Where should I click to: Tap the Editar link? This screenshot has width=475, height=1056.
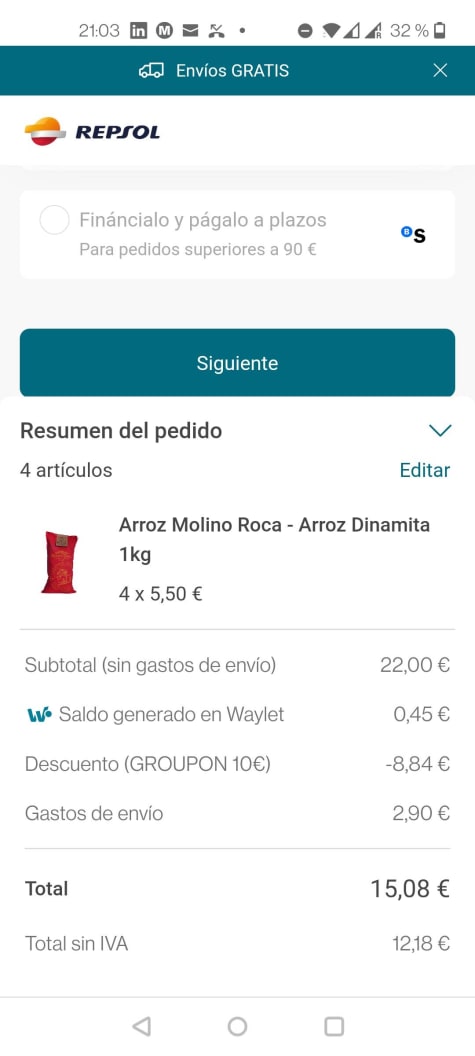(x=424, y=470)
